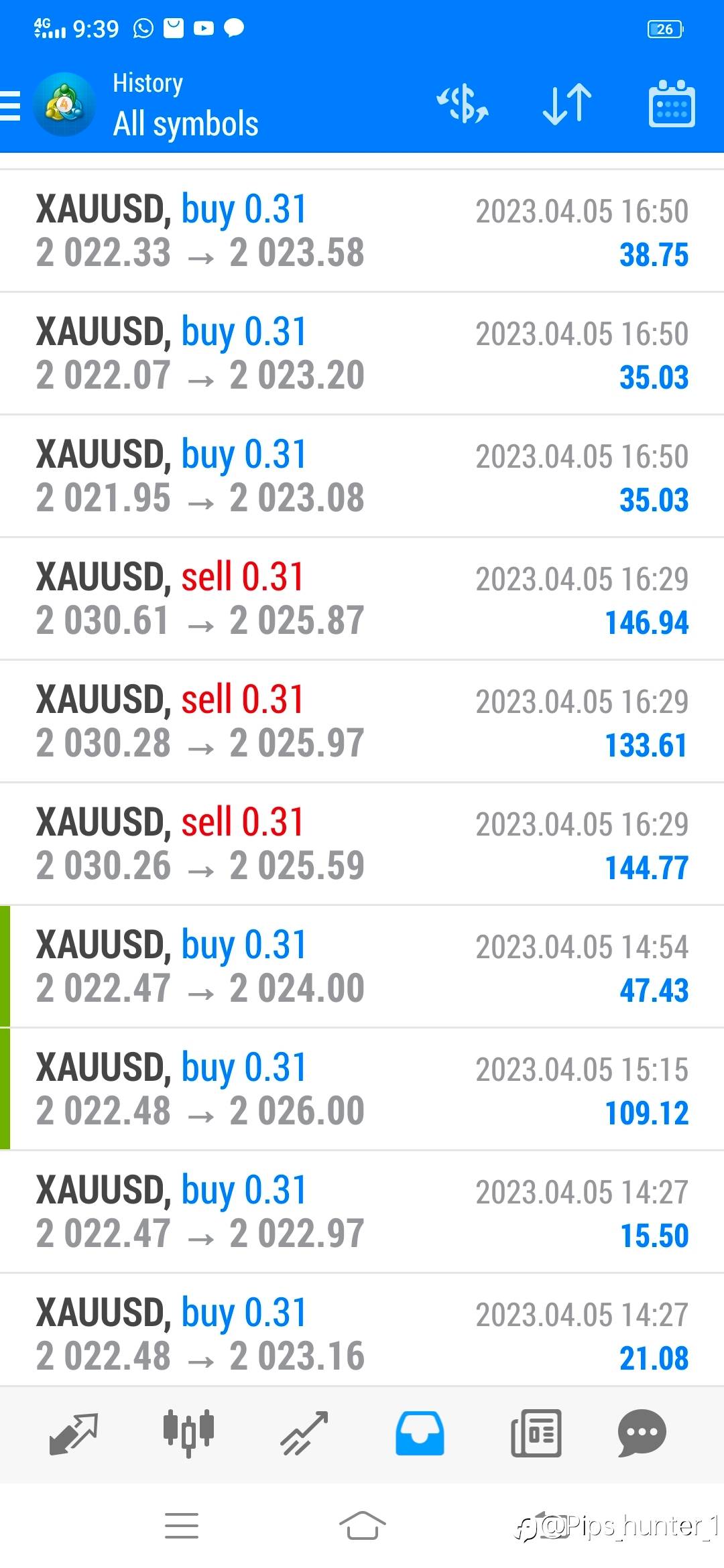Open the chat messages tab

point(642,1434)
